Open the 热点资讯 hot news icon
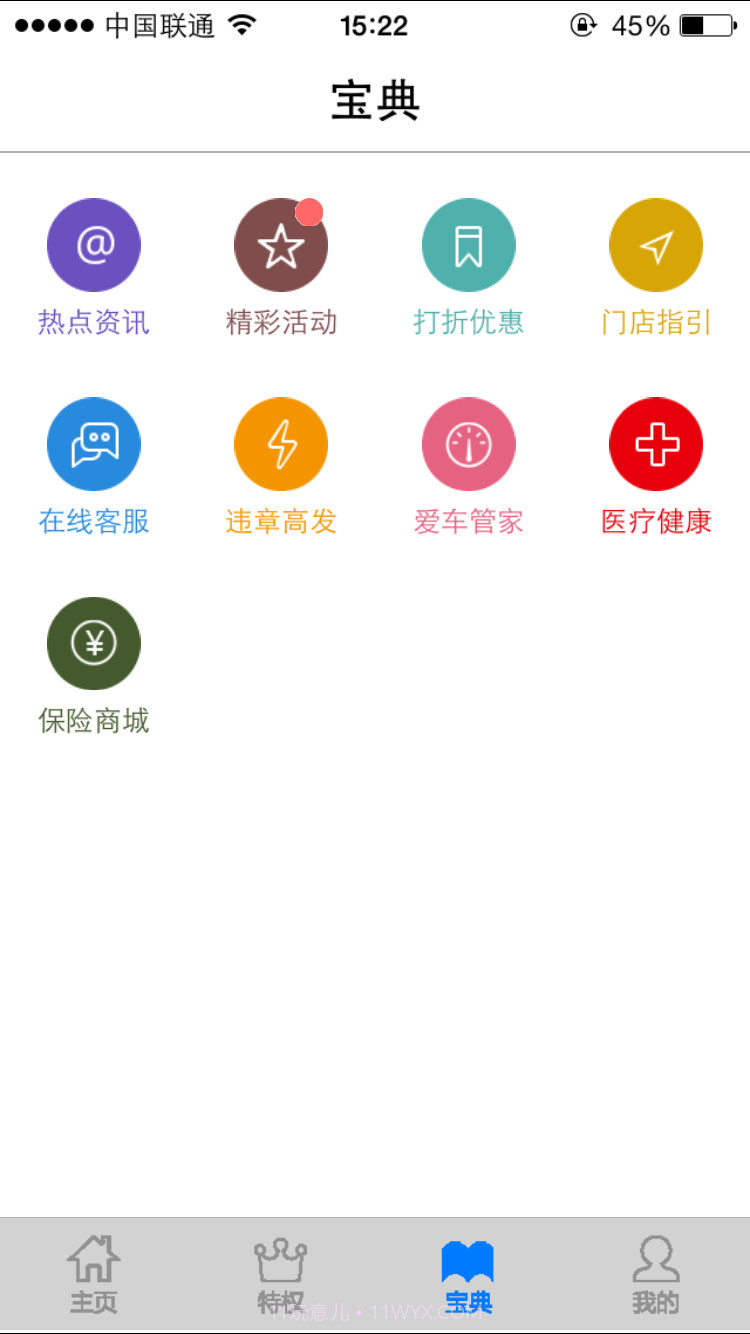This screenshot has width=750, height=1334. 93,243
